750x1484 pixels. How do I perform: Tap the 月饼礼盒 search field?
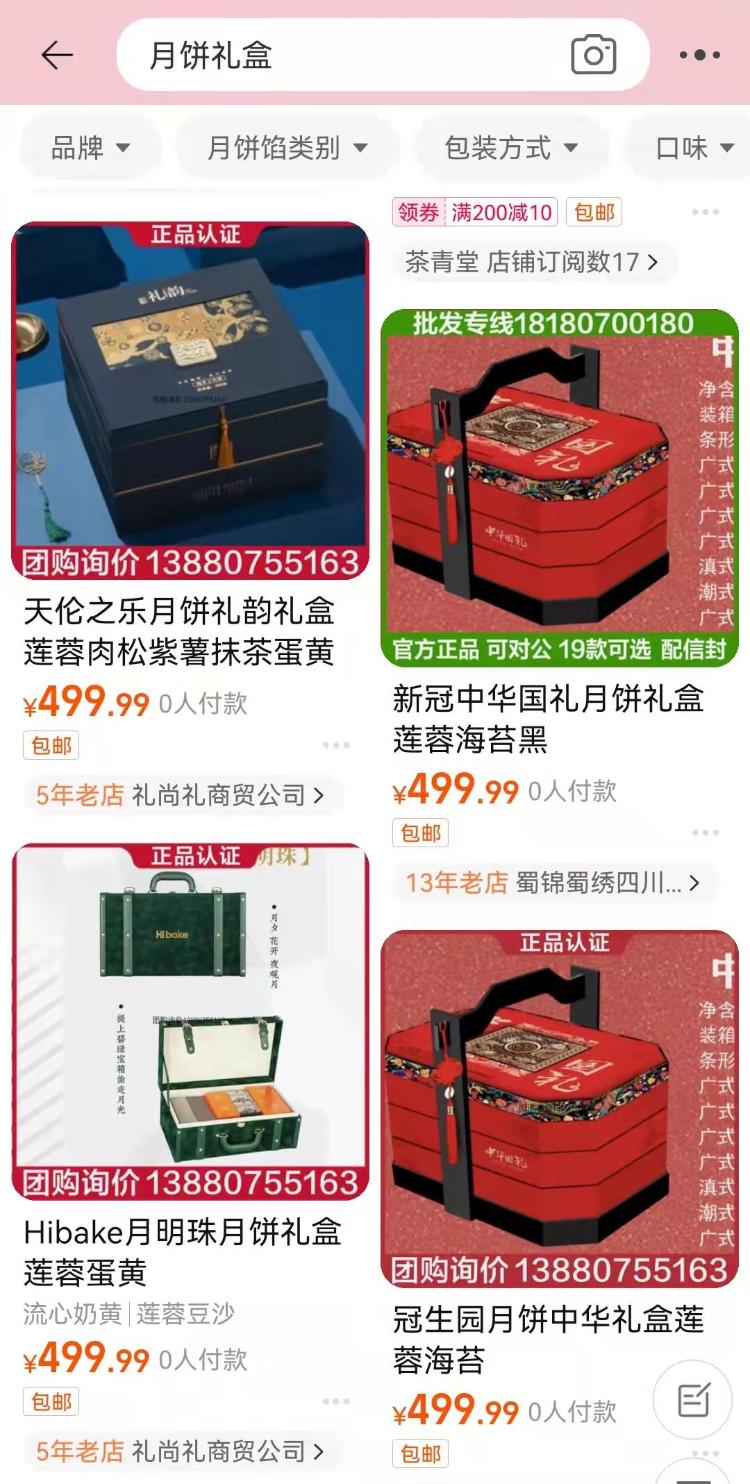pyautogui.click(x=340, y=55)
